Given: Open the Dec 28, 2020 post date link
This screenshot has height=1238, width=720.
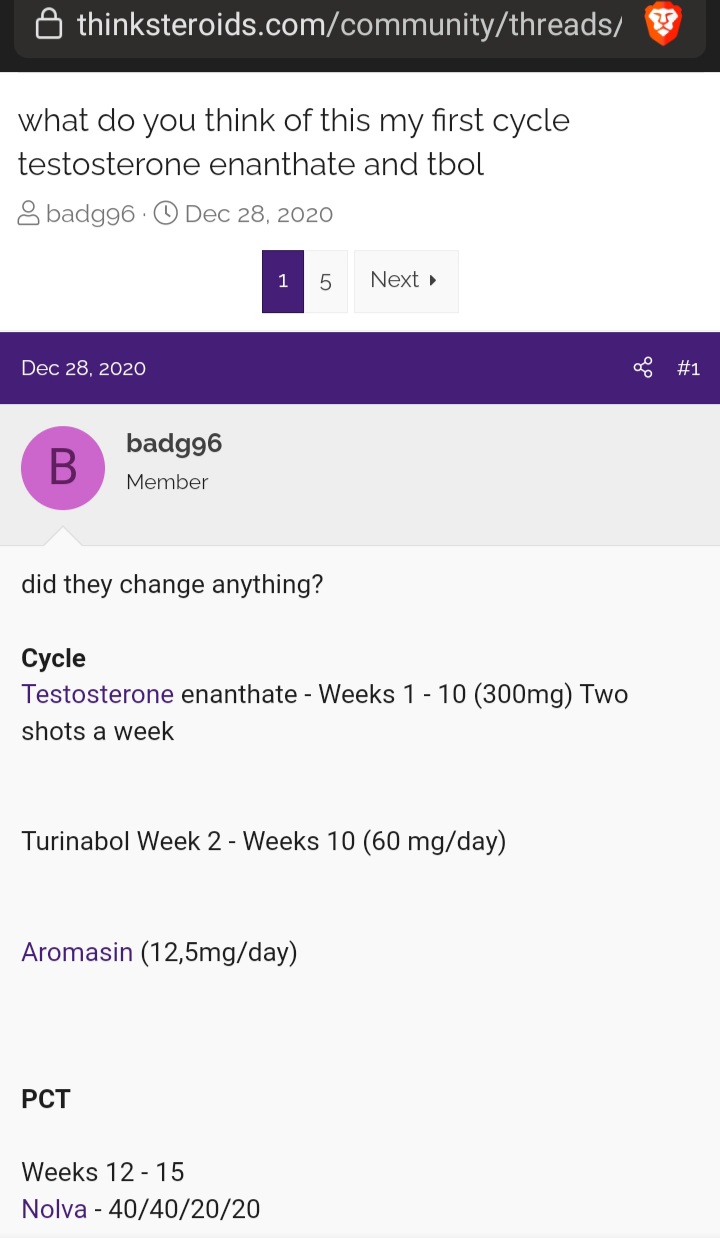Looking at the screenshot, I should [83, 368].
